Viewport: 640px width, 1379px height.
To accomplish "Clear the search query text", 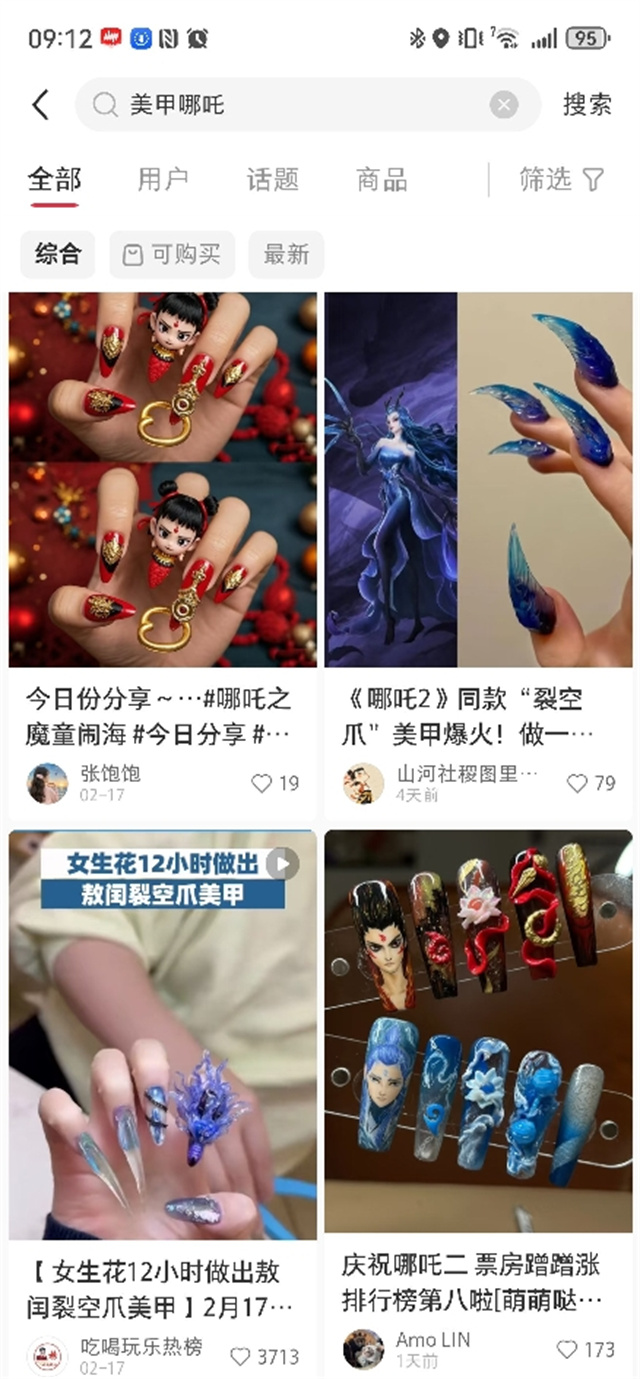I will [x=504, y=105].
